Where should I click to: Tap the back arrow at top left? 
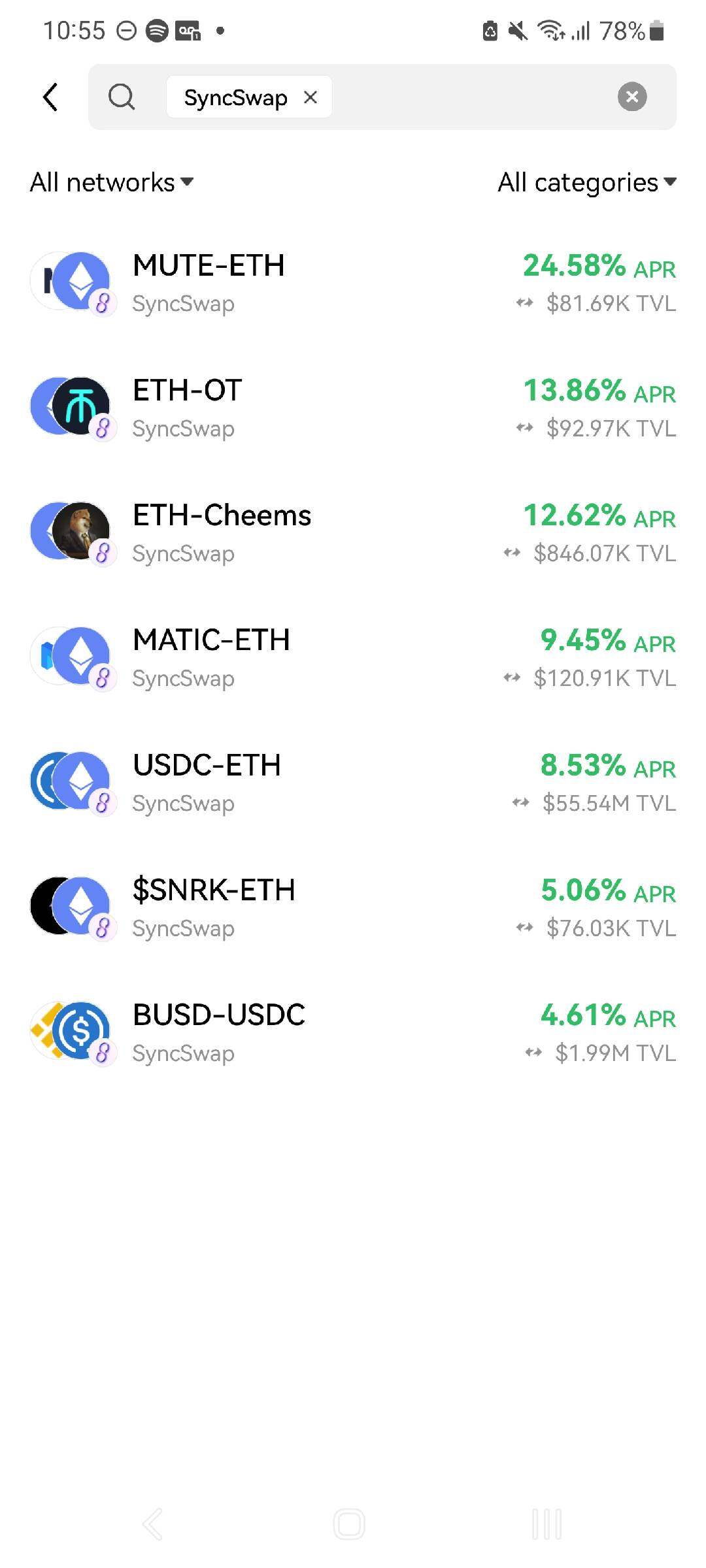[50, 97]
